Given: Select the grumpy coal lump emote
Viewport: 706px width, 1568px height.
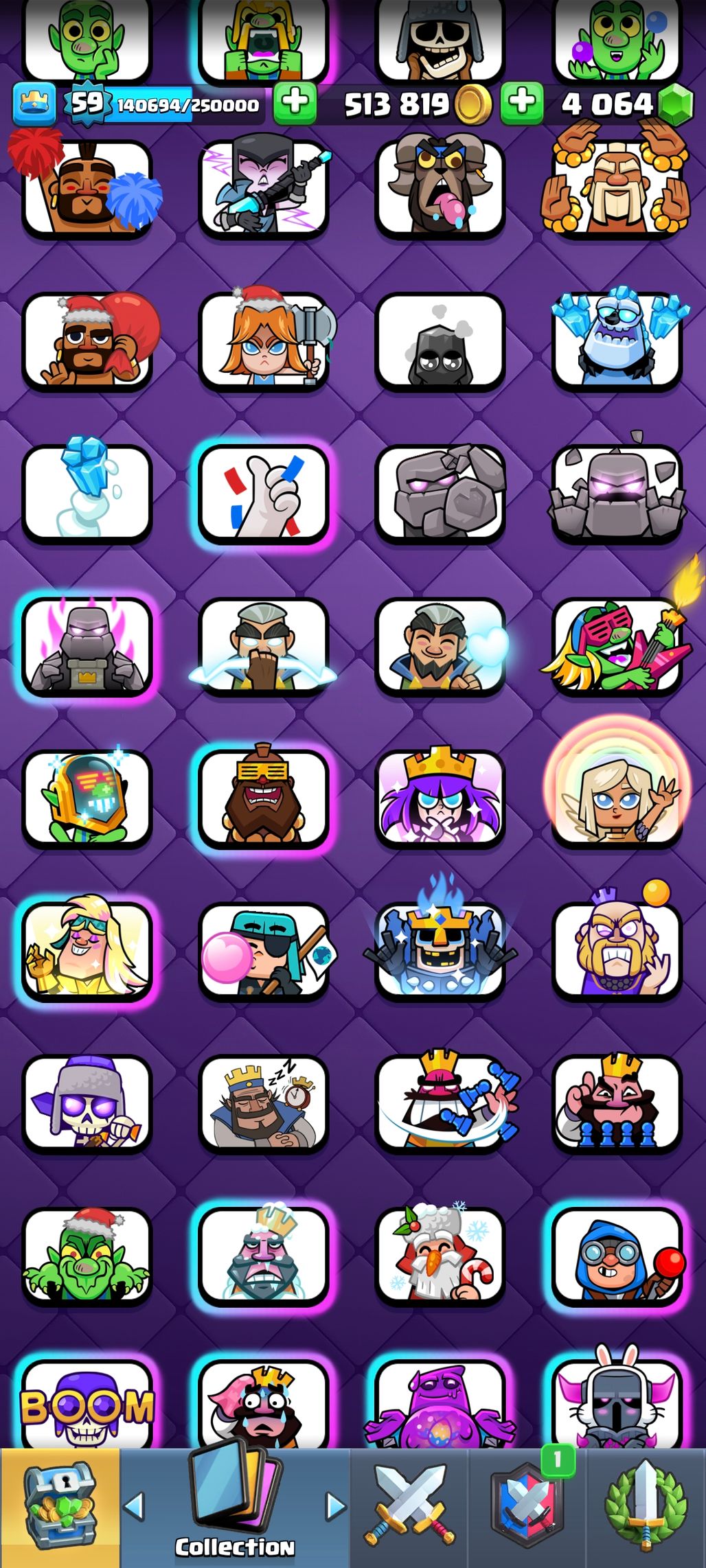Looking at the screenshot, I should [440, 342].
